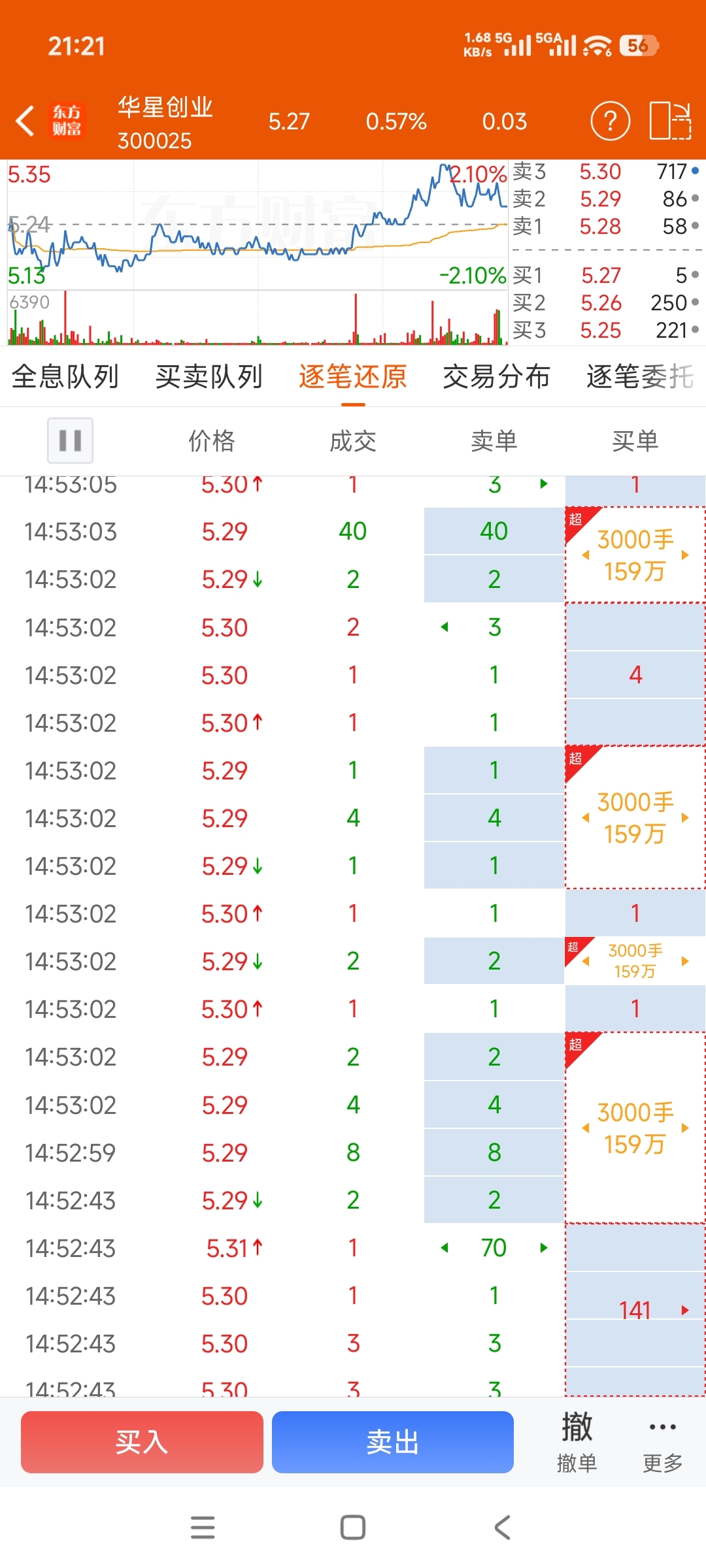Go back using the top-left arrow
Image resolution: width=706 pixels, height=1568 pixels.
click(25, 122)
